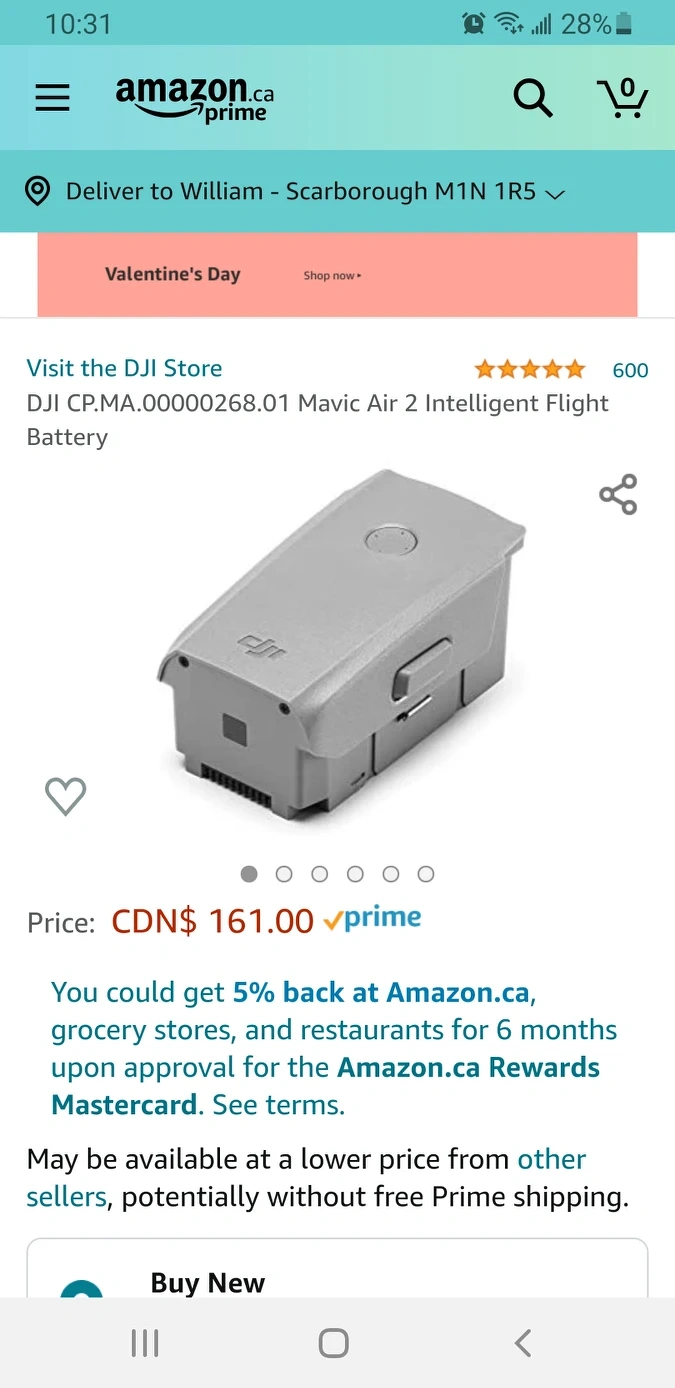
Task: Add the battery to your wish list
Action: 66,796
